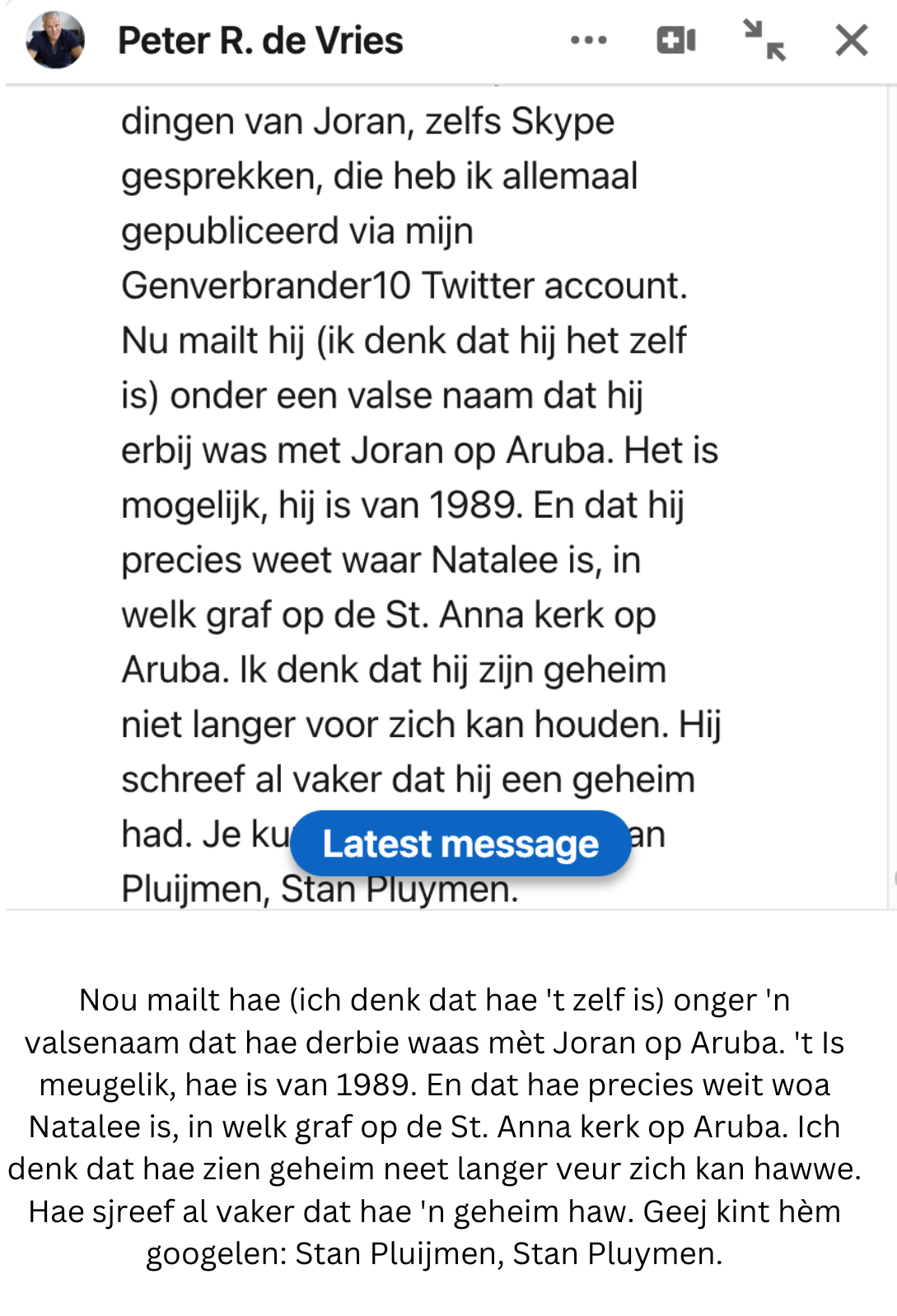Start a video call with Peter
The width and height of the screenshot is (897, 1316).
click(676, 40)
